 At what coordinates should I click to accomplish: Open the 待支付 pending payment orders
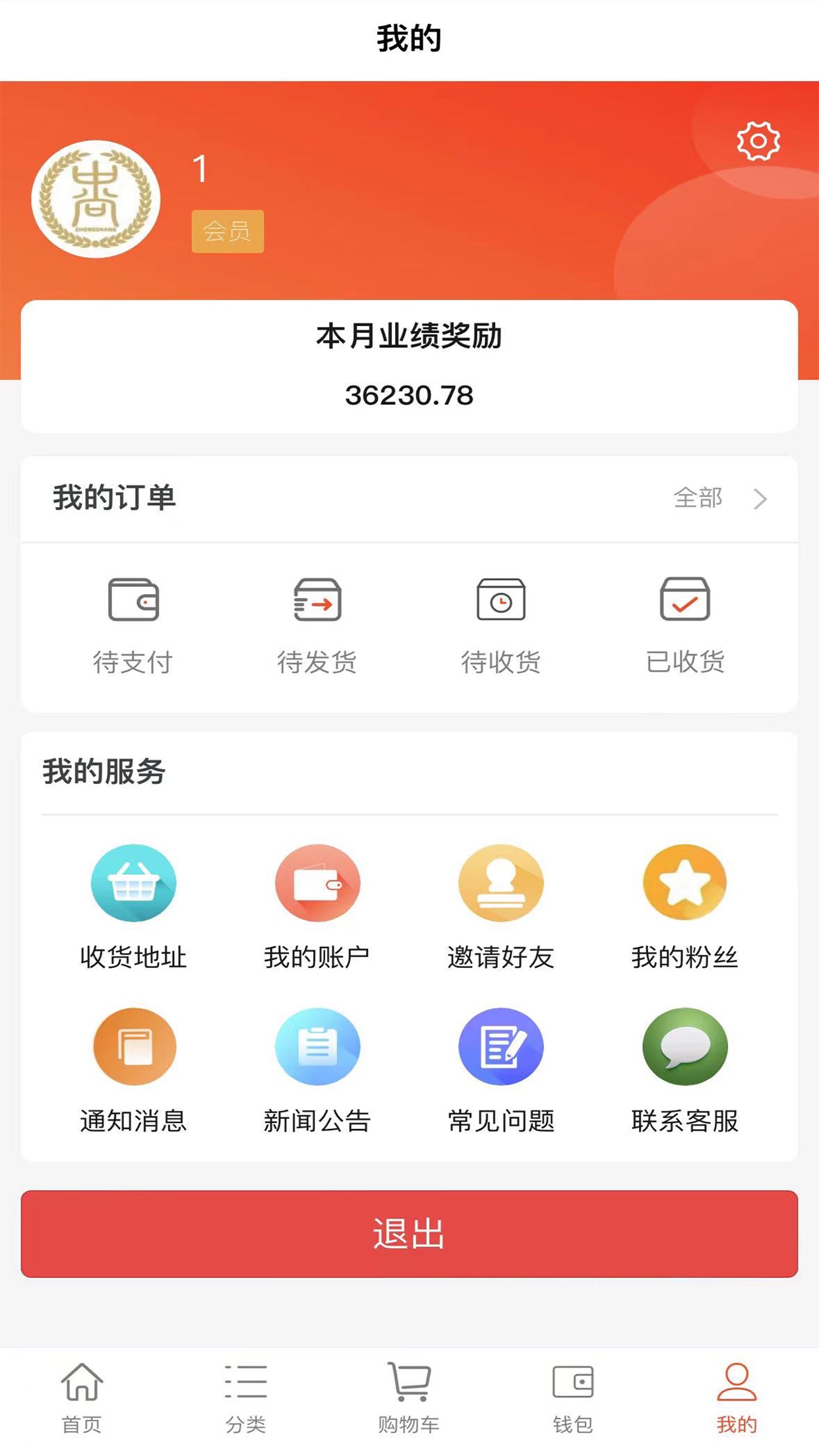pos(133,623)
